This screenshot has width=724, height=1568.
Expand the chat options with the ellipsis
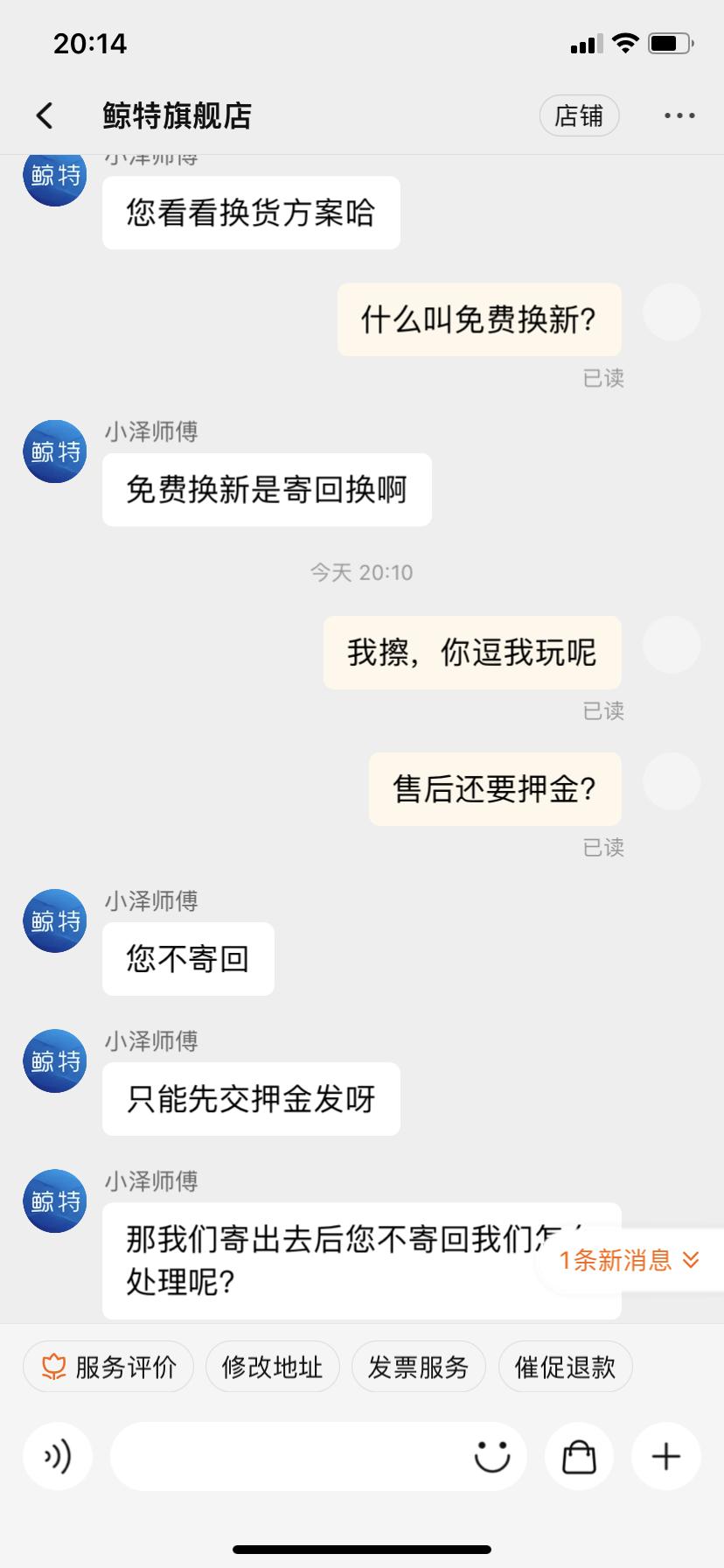[680, 115]
